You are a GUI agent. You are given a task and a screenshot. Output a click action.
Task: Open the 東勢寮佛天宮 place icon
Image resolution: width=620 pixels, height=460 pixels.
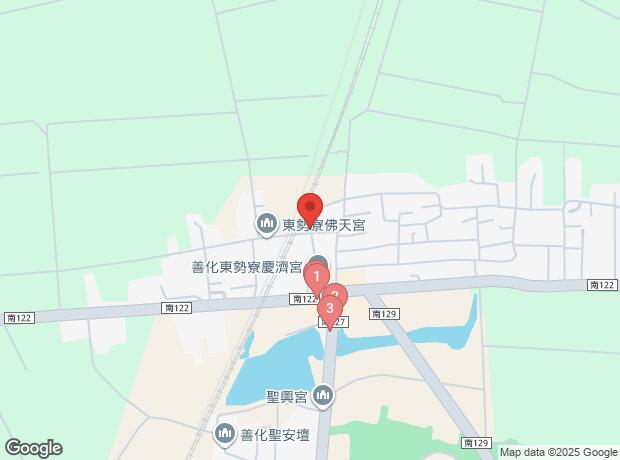point(267,224)
